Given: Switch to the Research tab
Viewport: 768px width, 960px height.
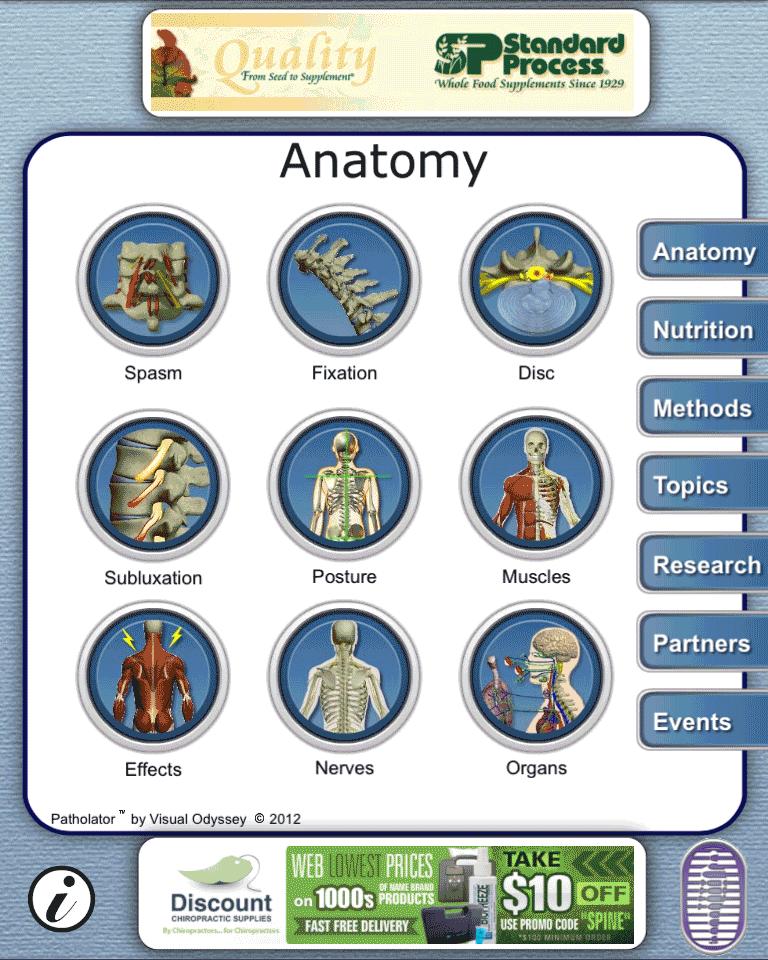Looking at the screenshot, I should pos(703,565).
